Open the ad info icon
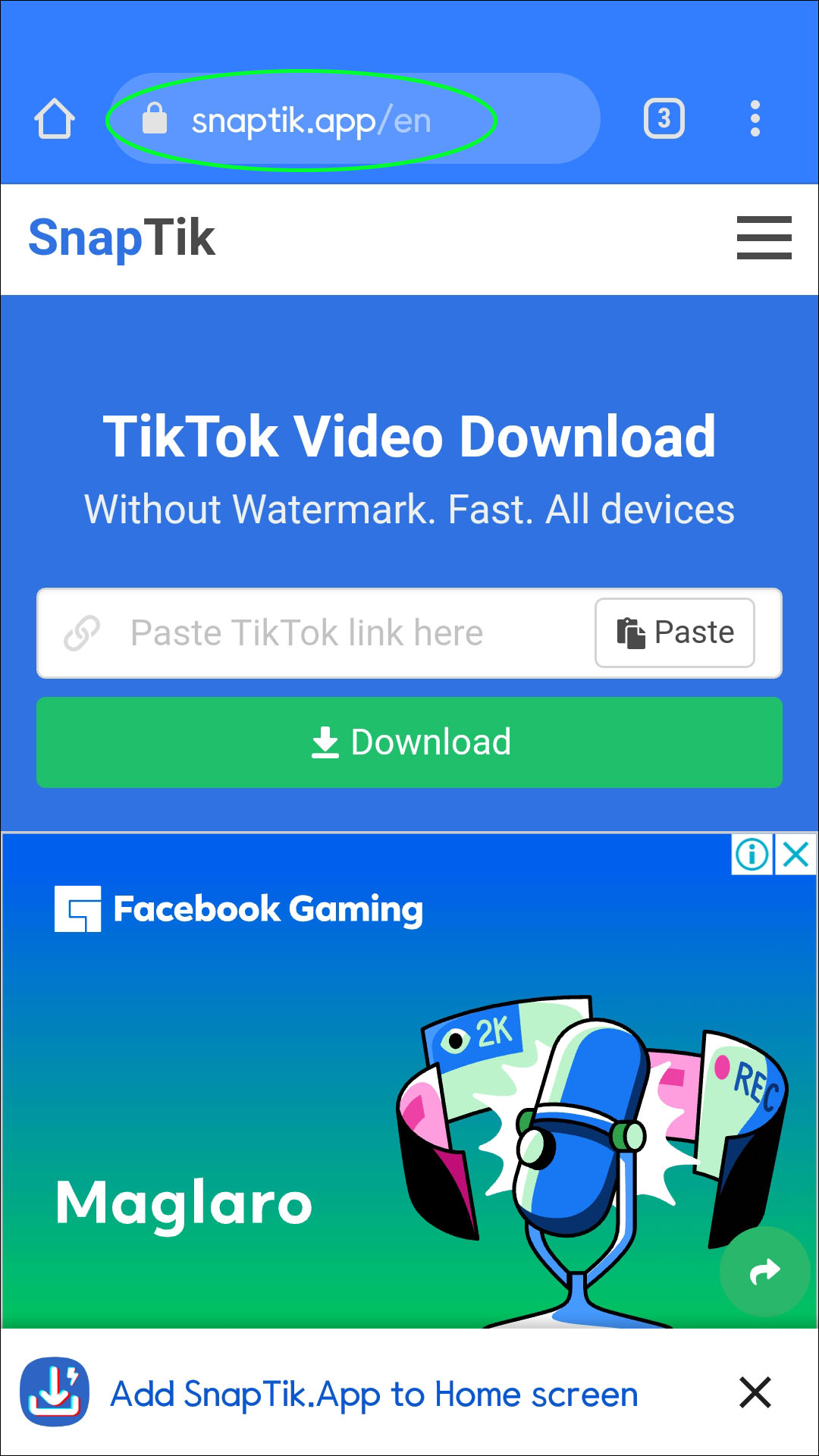The image size is (819, 1456). [752, 855]
